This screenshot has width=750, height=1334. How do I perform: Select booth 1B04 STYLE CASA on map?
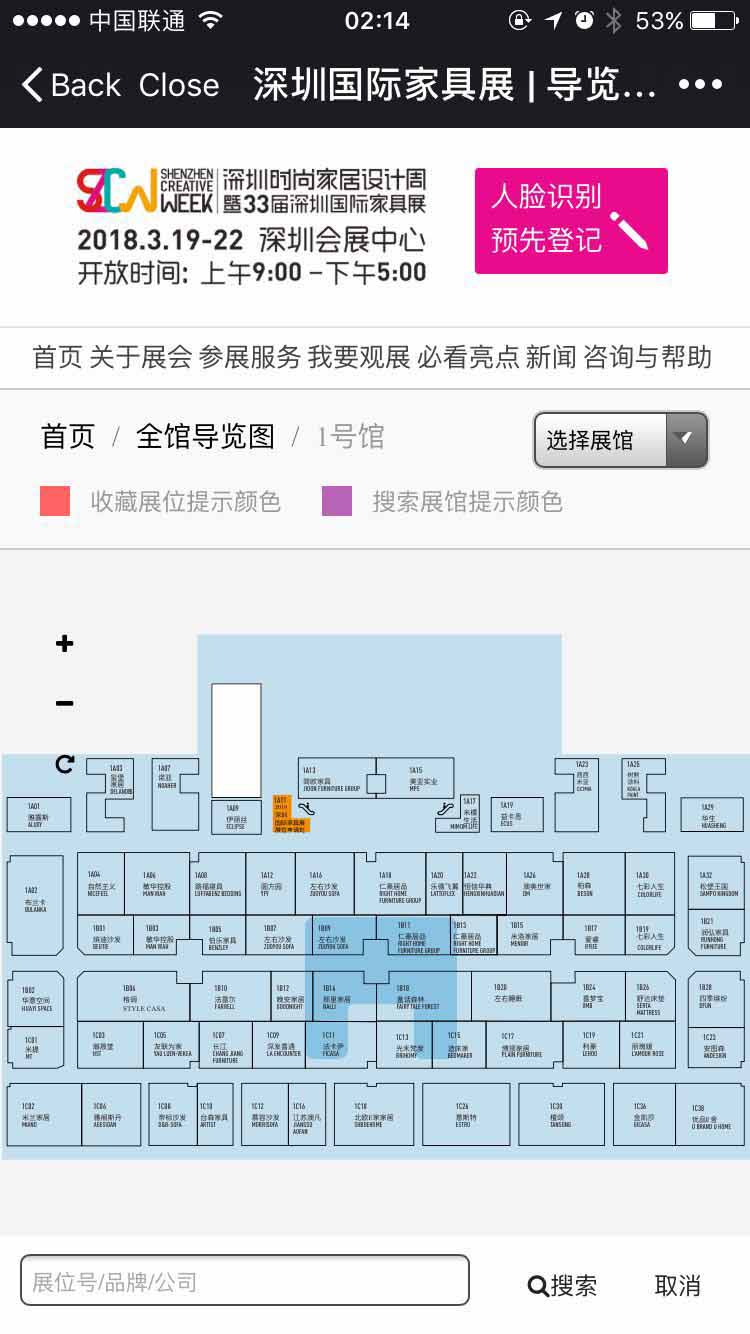[130, 995]
